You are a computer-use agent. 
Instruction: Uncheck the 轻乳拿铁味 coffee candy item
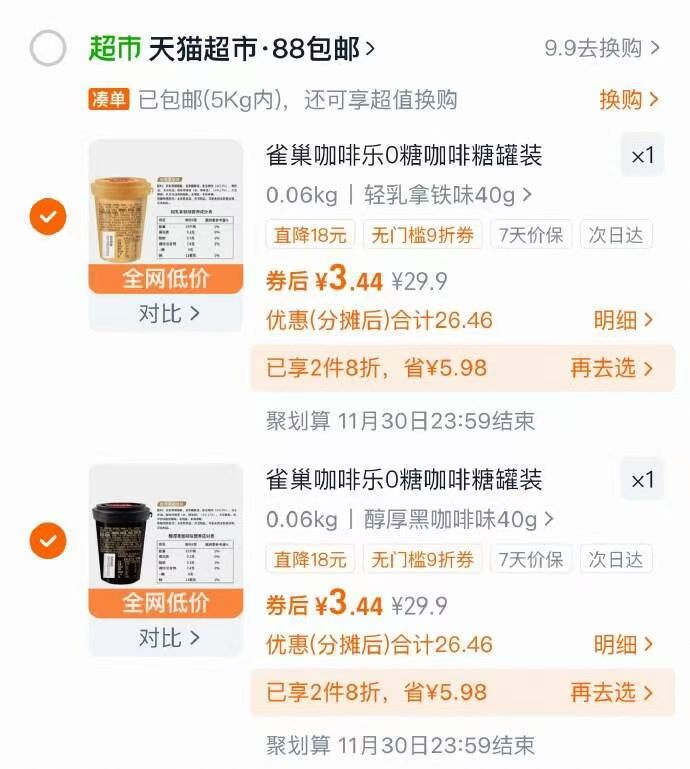tap(48, 216)
